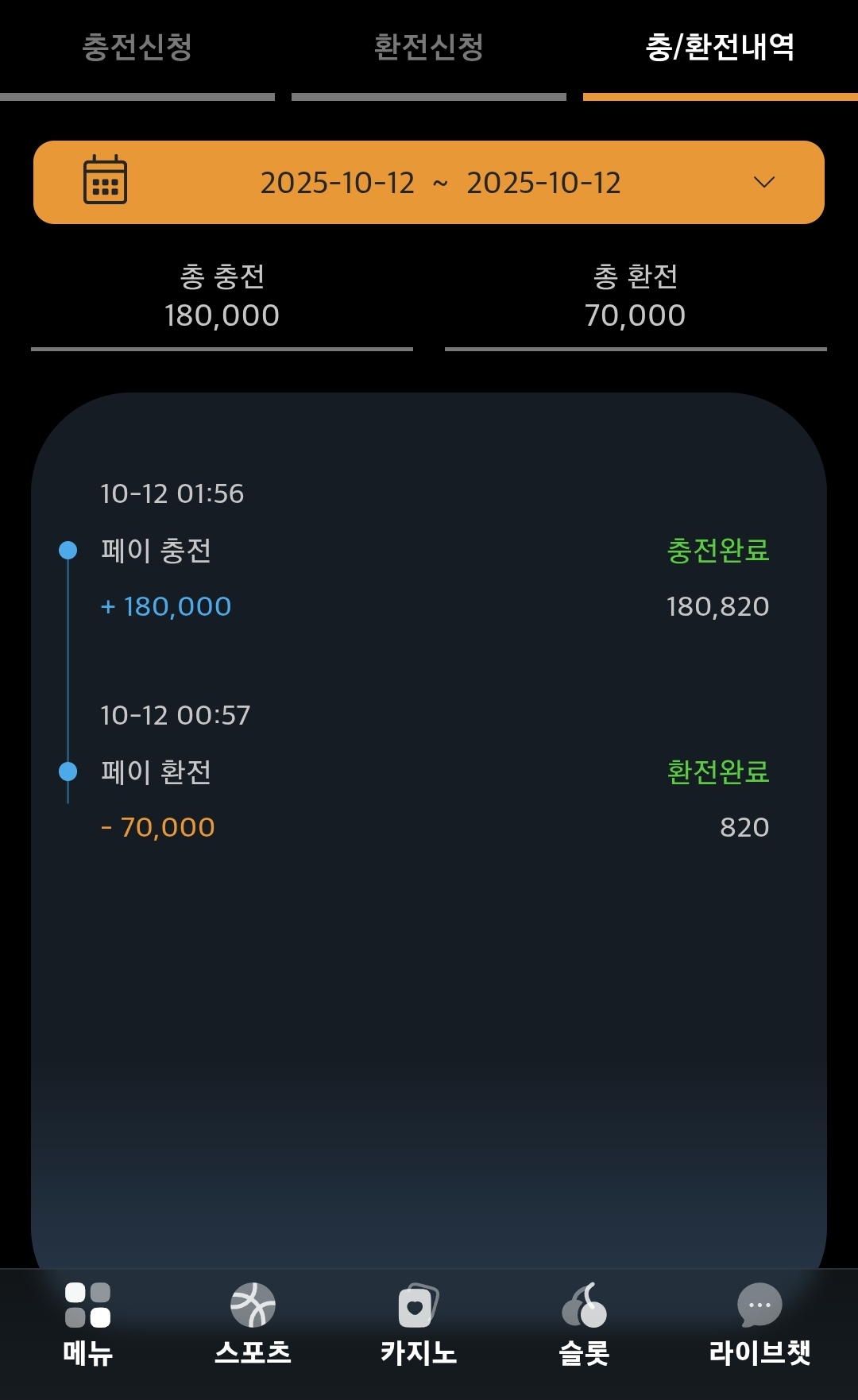858x1400 pixels.
Task: Switch to the 환전신청 tab
Action: [428, 48]
